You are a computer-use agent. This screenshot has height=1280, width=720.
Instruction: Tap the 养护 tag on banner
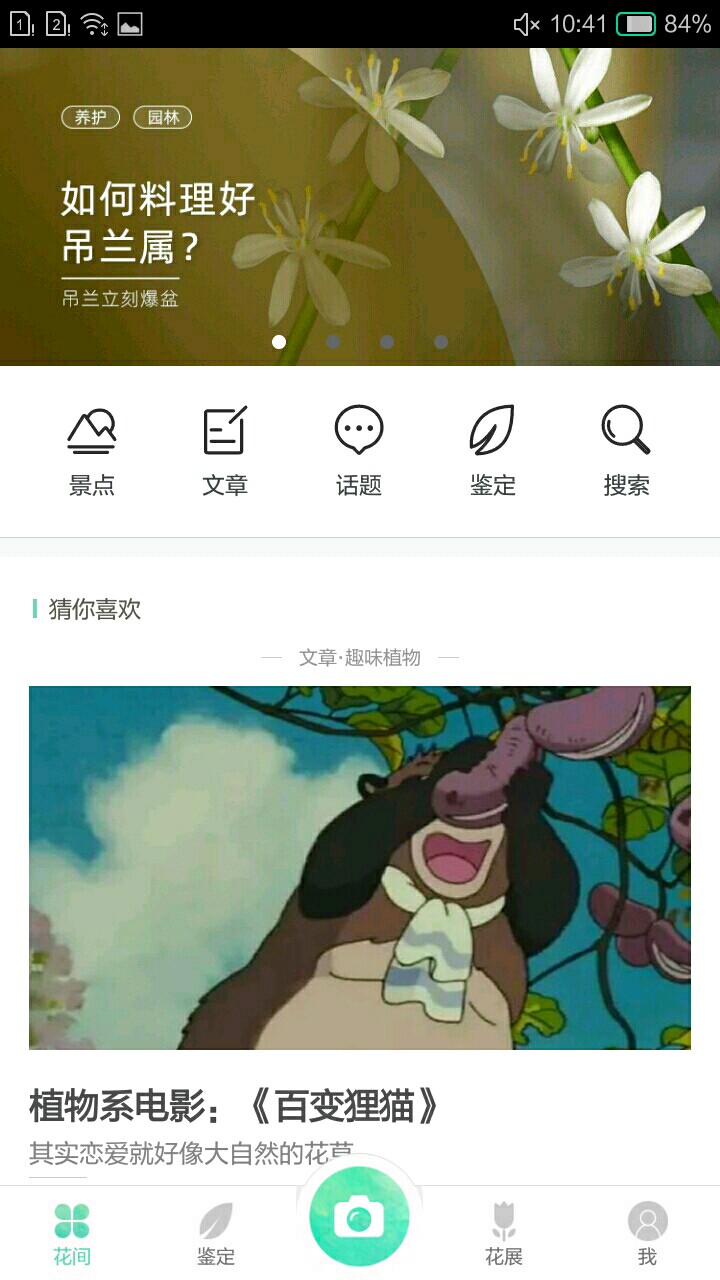tap(91, 117)
